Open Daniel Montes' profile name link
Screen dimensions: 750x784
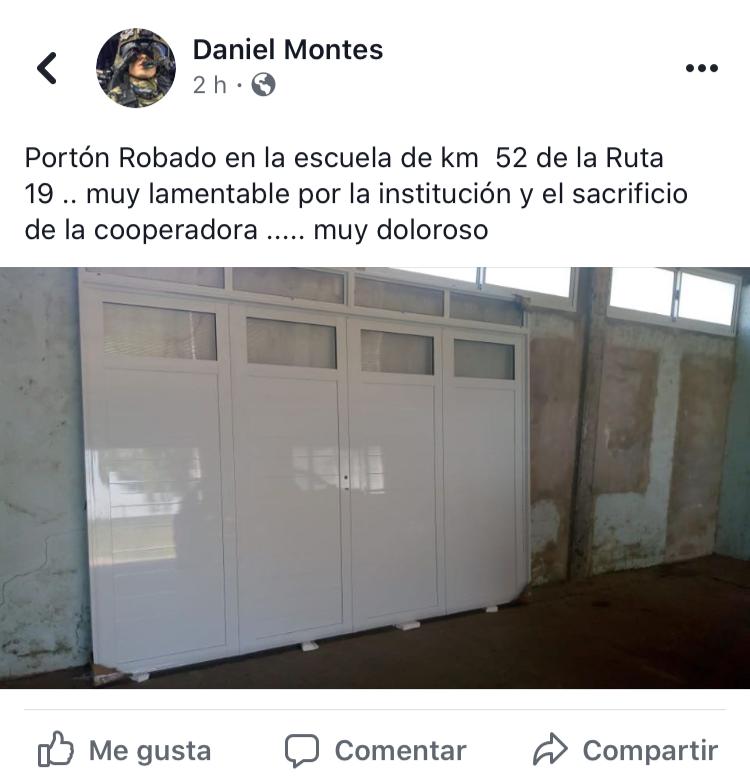tap(287, 49)
